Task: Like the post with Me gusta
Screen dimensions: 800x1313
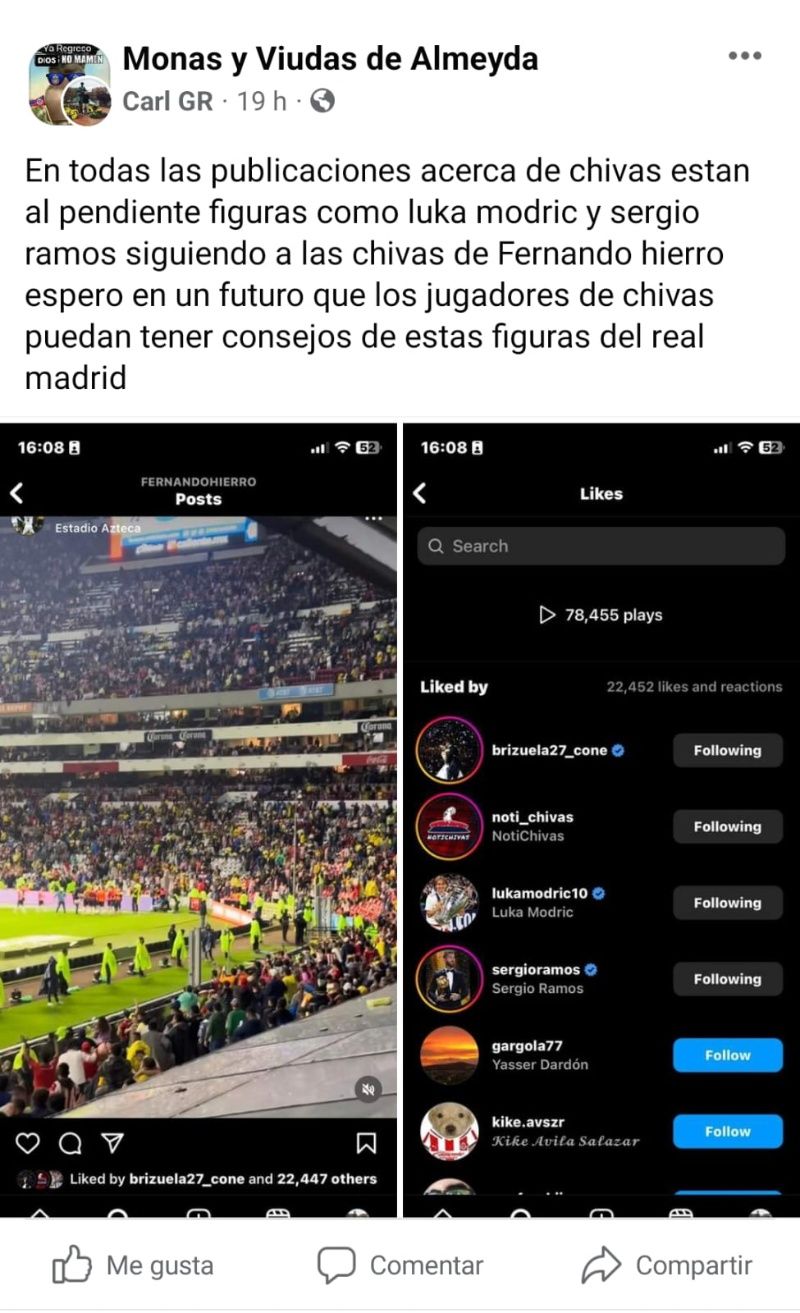Action: click(x=134, y=1266)
